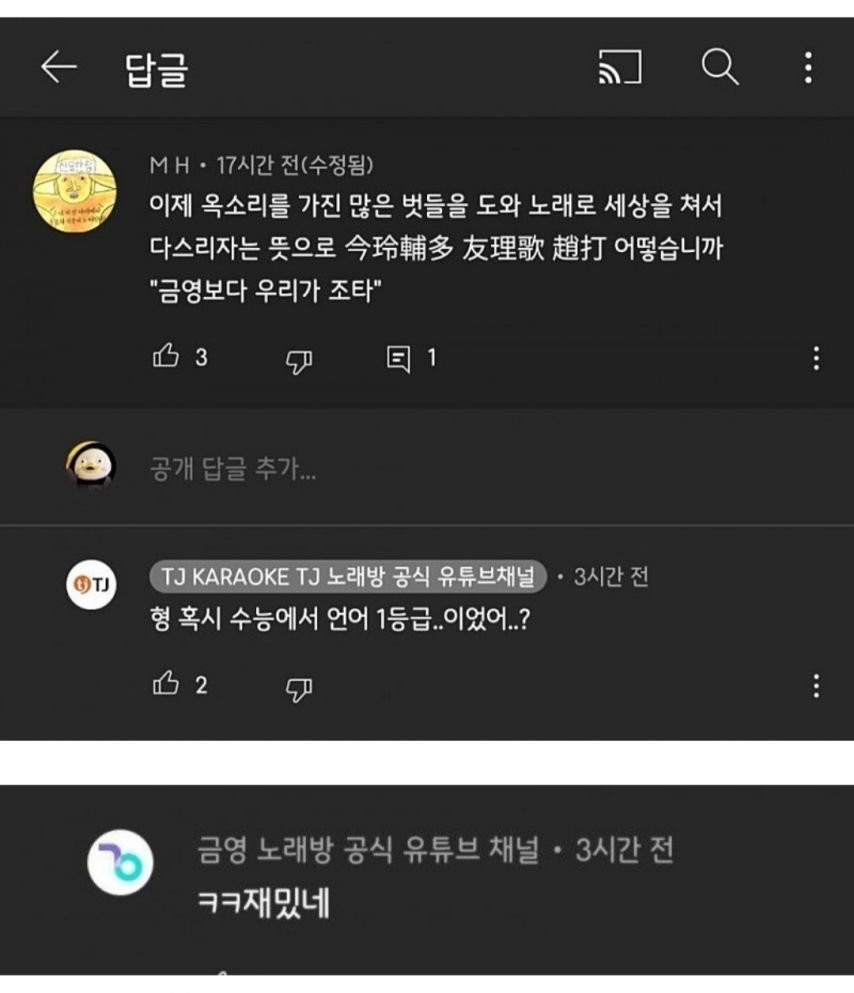The image size is (854, 993).
Task: Open the top bar overflow menu
Action: pyautogui.click(x=808, y=68)
